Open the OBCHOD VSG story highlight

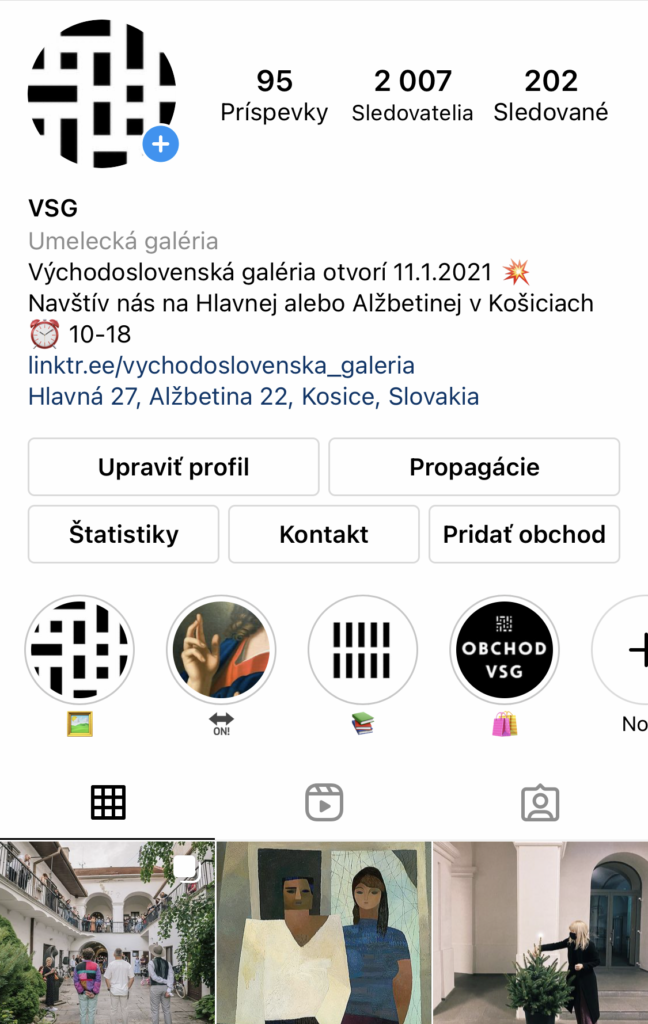click(x=504, y=650)
